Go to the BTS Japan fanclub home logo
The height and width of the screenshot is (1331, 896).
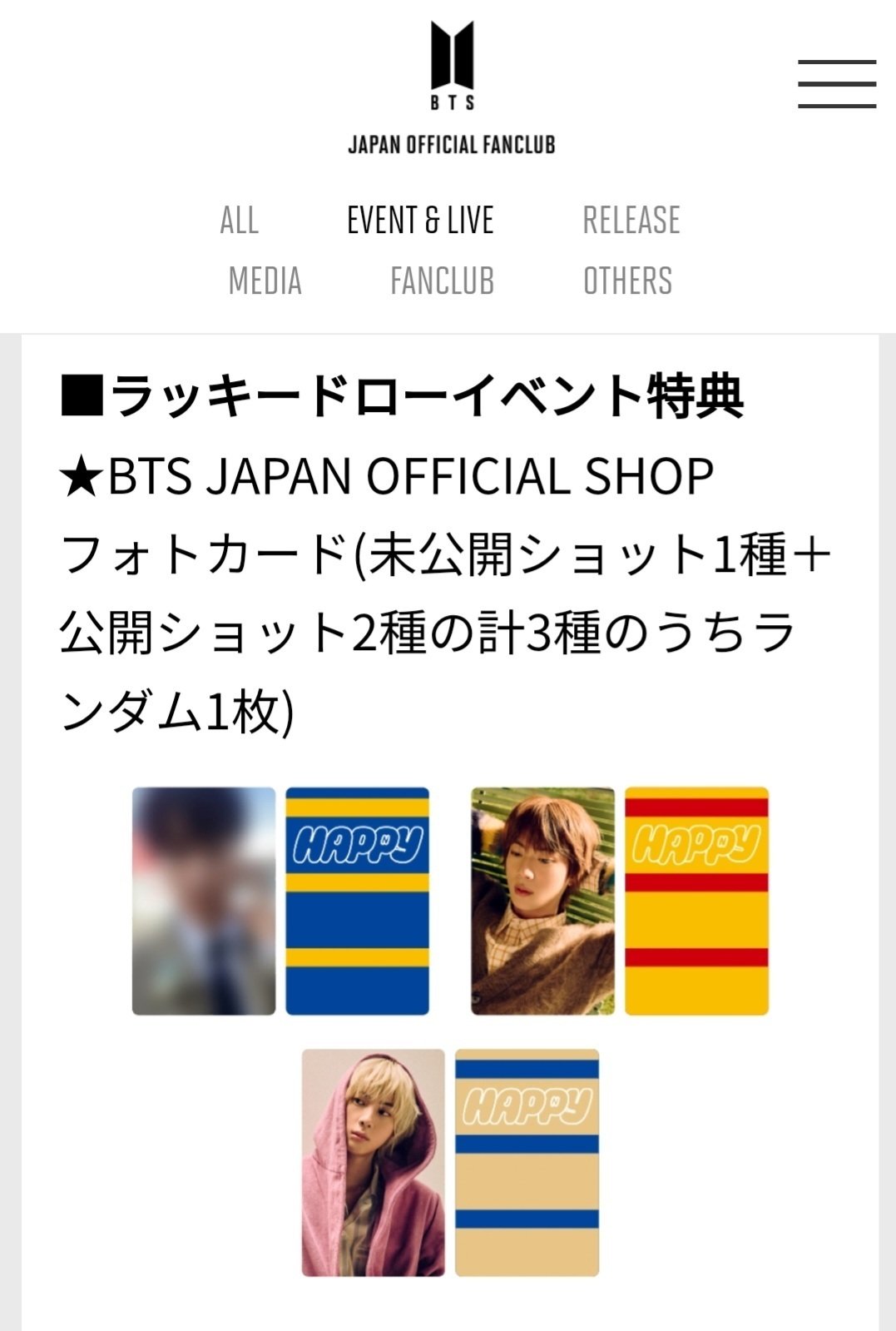(x=451, y=89)
